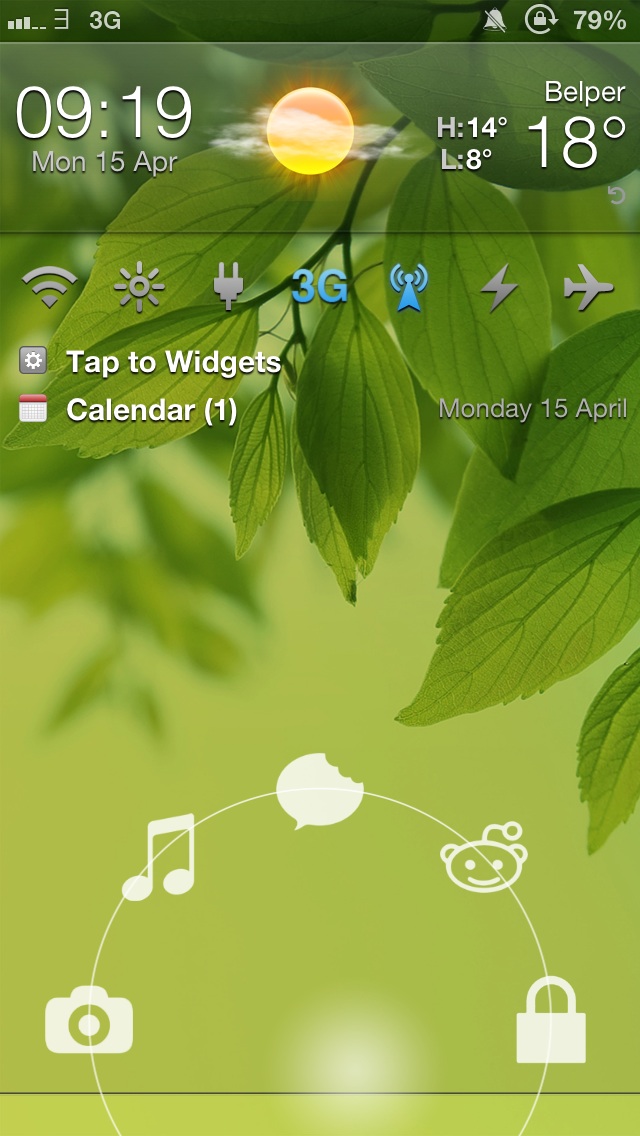640x1136 pixels.
Task: Toggle the Wi-Fi switch
Action: [x=49, y=287]
